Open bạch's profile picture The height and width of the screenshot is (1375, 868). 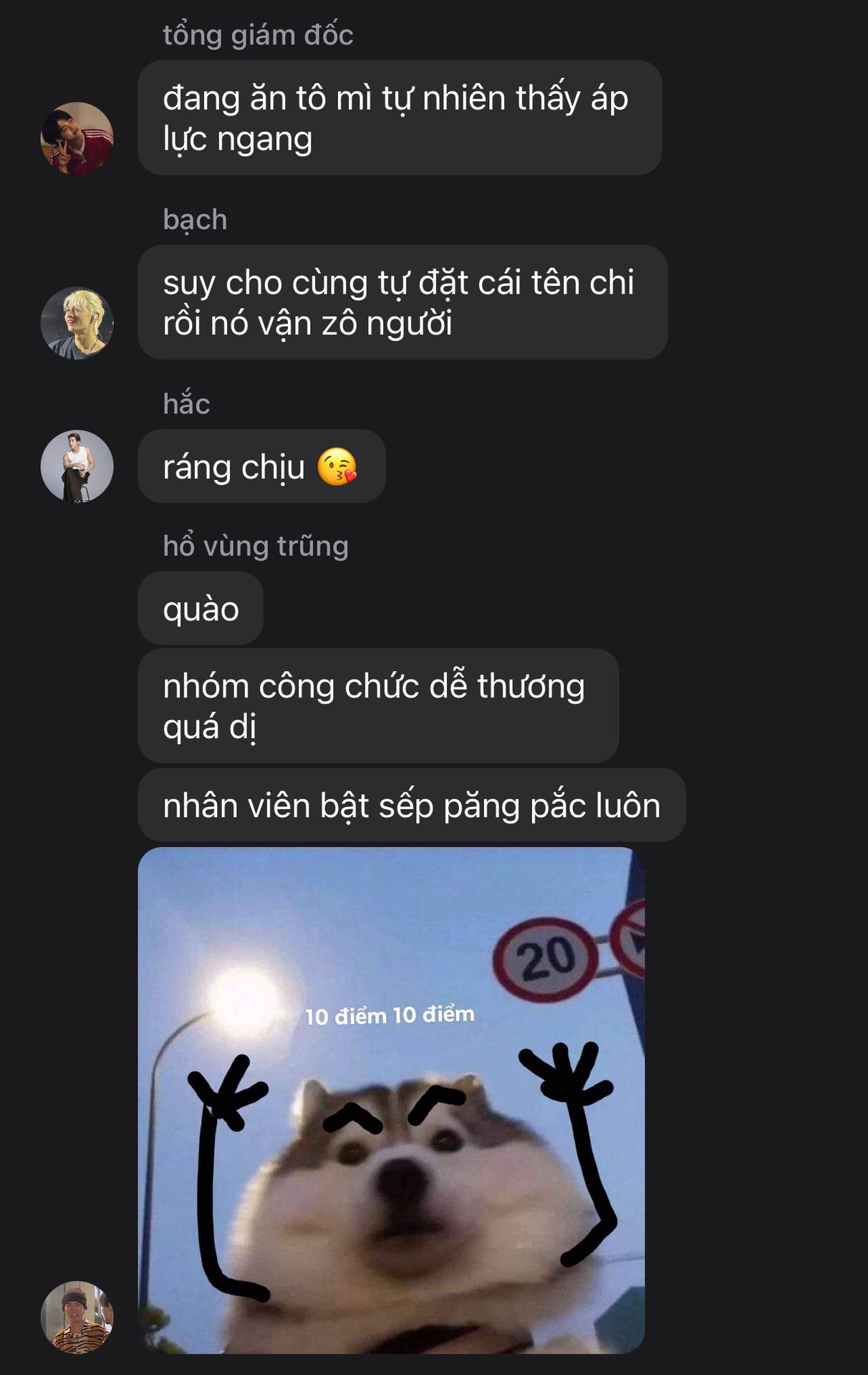(77, 323)
